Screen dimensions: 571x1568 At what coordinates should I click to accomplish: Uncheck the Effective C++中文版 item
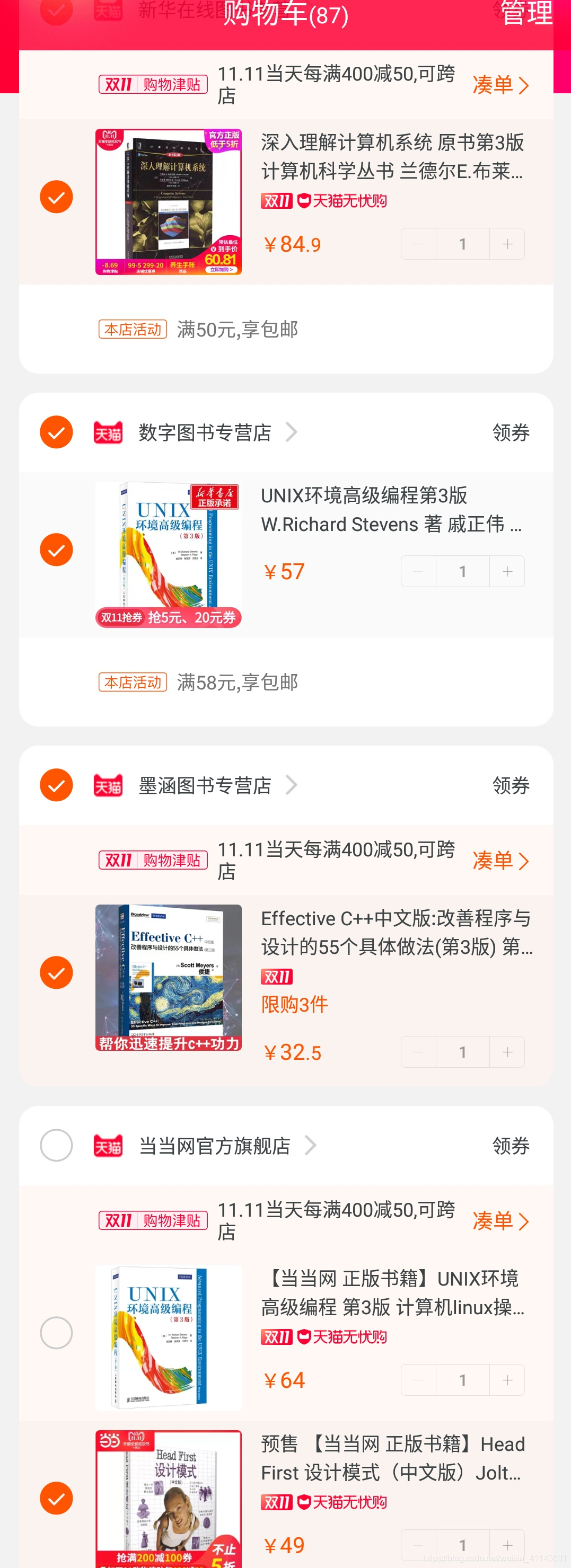tap(56, 973)
